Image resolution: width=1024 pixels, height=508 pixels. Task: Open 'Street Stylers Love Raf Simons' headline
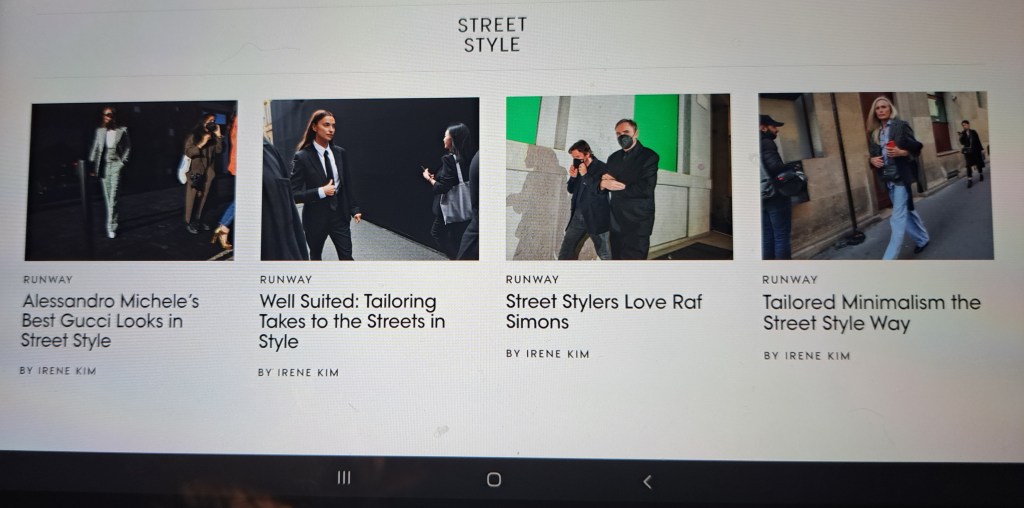603,312
